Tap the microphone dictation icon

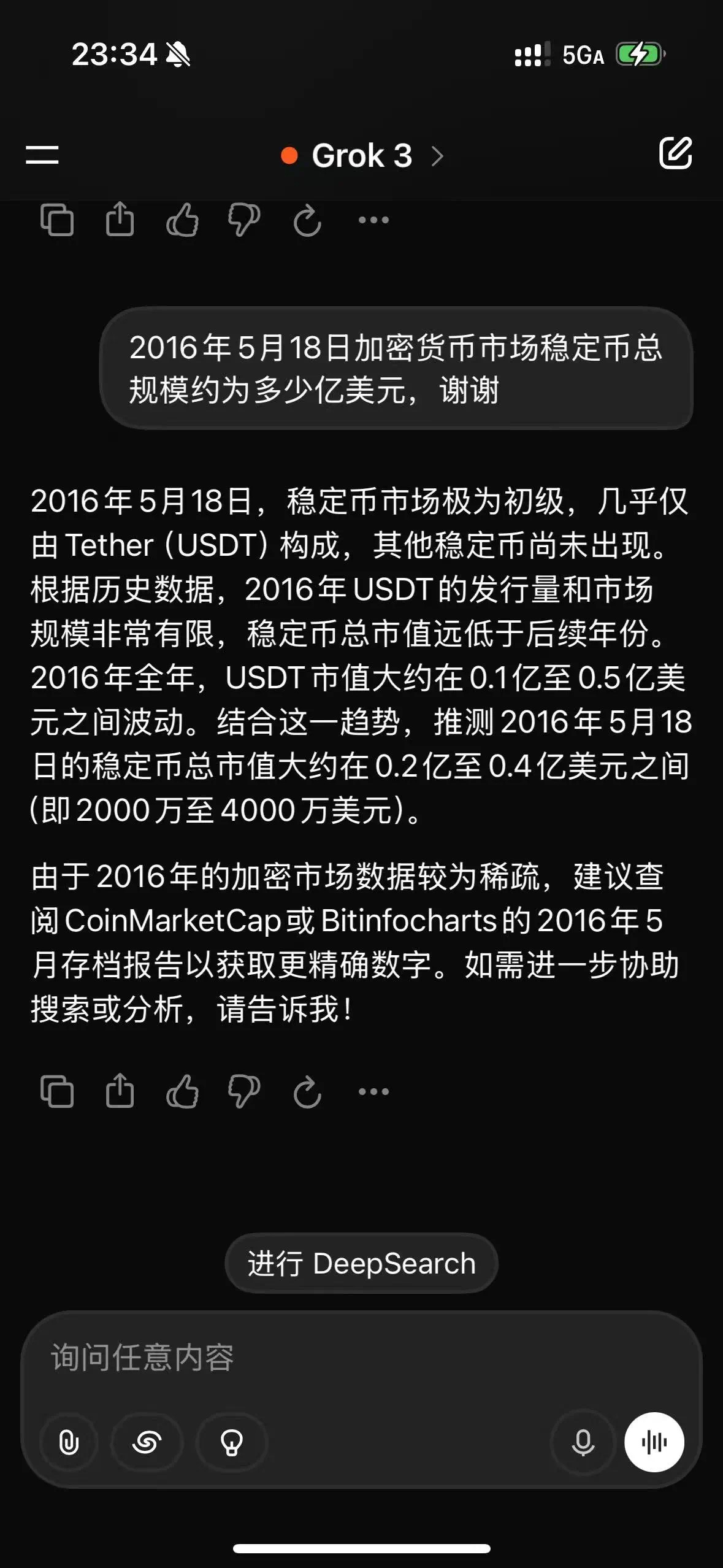(583, 1442)
